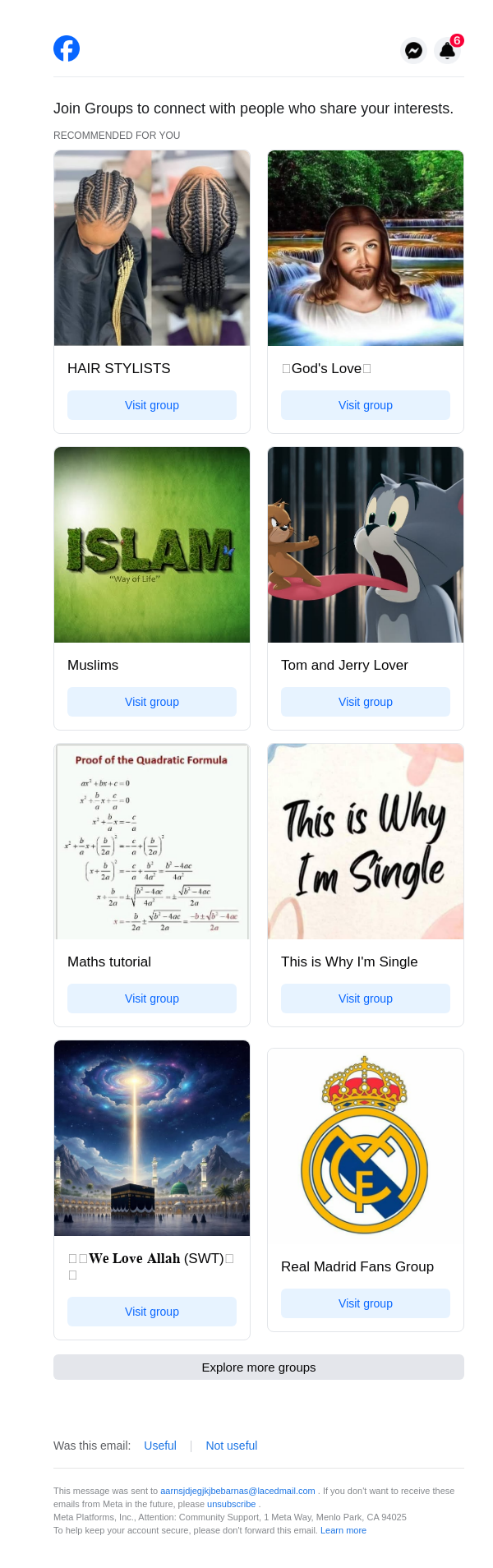Screen dimensions: 493x1568
Task: Mark this email as Not useful
Action: click(x=232, y=1446)
